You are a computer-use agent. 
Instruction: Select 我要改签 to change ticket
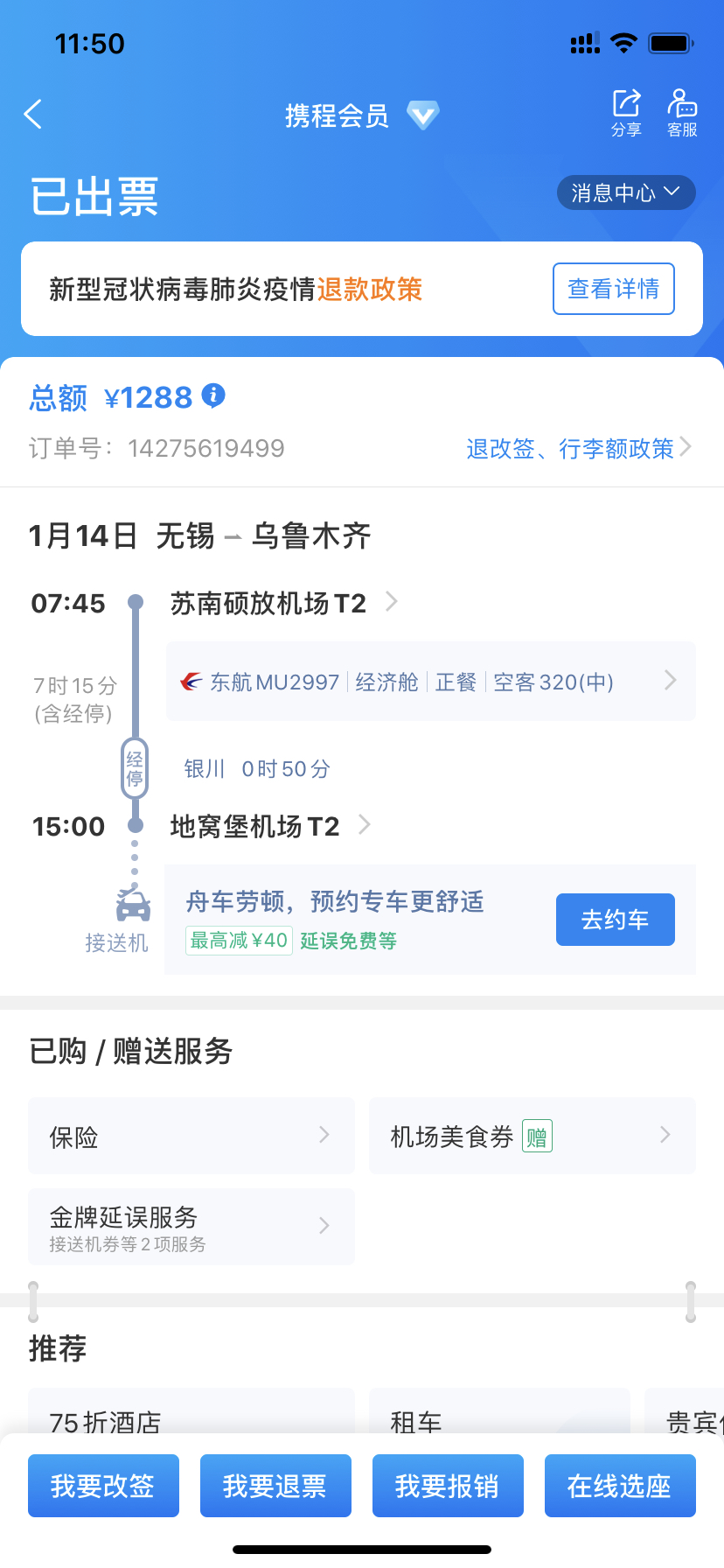pos(103,1486)
